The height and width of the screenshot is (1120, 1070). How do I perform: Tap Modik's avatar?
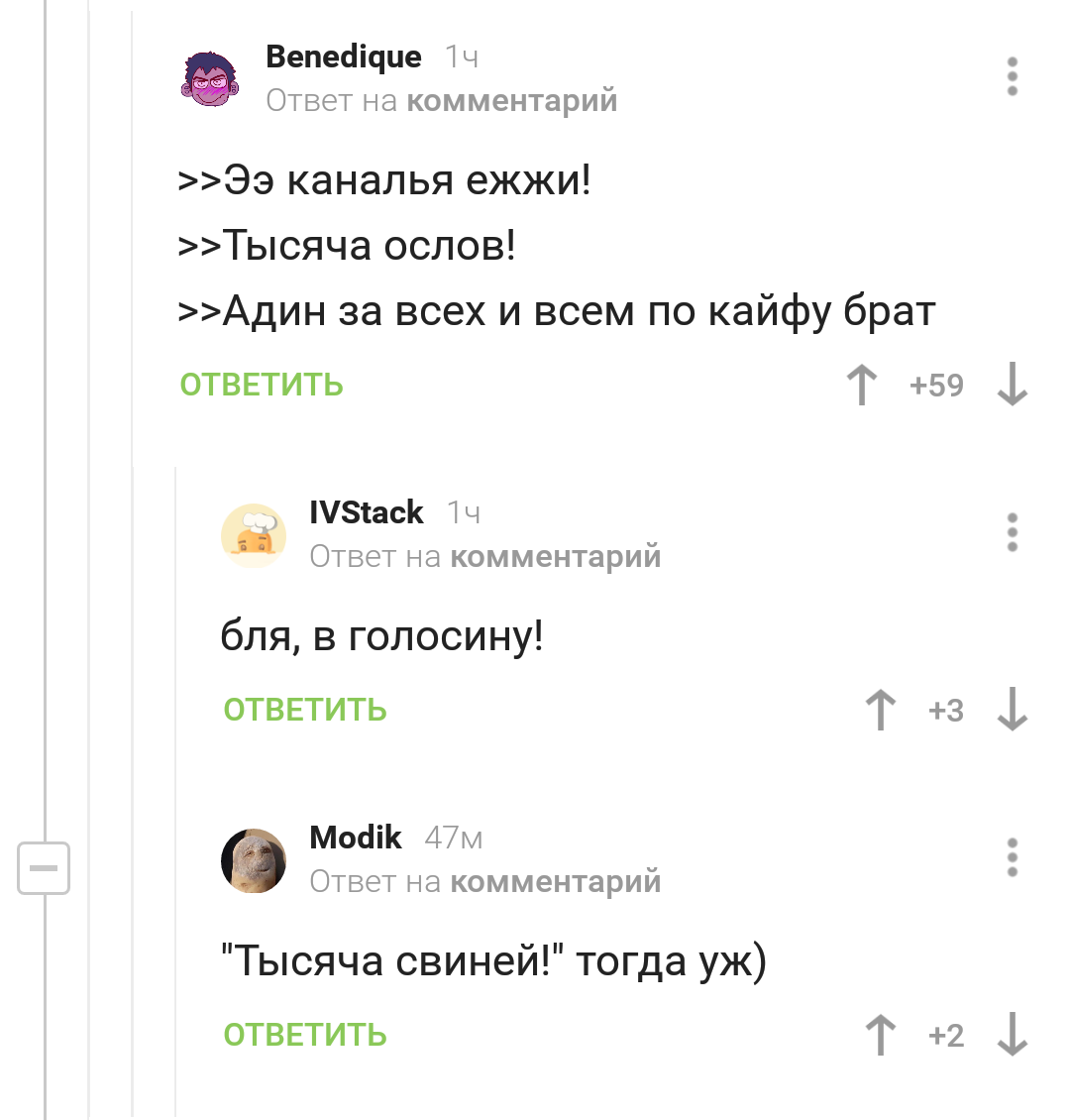pos(253,860)
